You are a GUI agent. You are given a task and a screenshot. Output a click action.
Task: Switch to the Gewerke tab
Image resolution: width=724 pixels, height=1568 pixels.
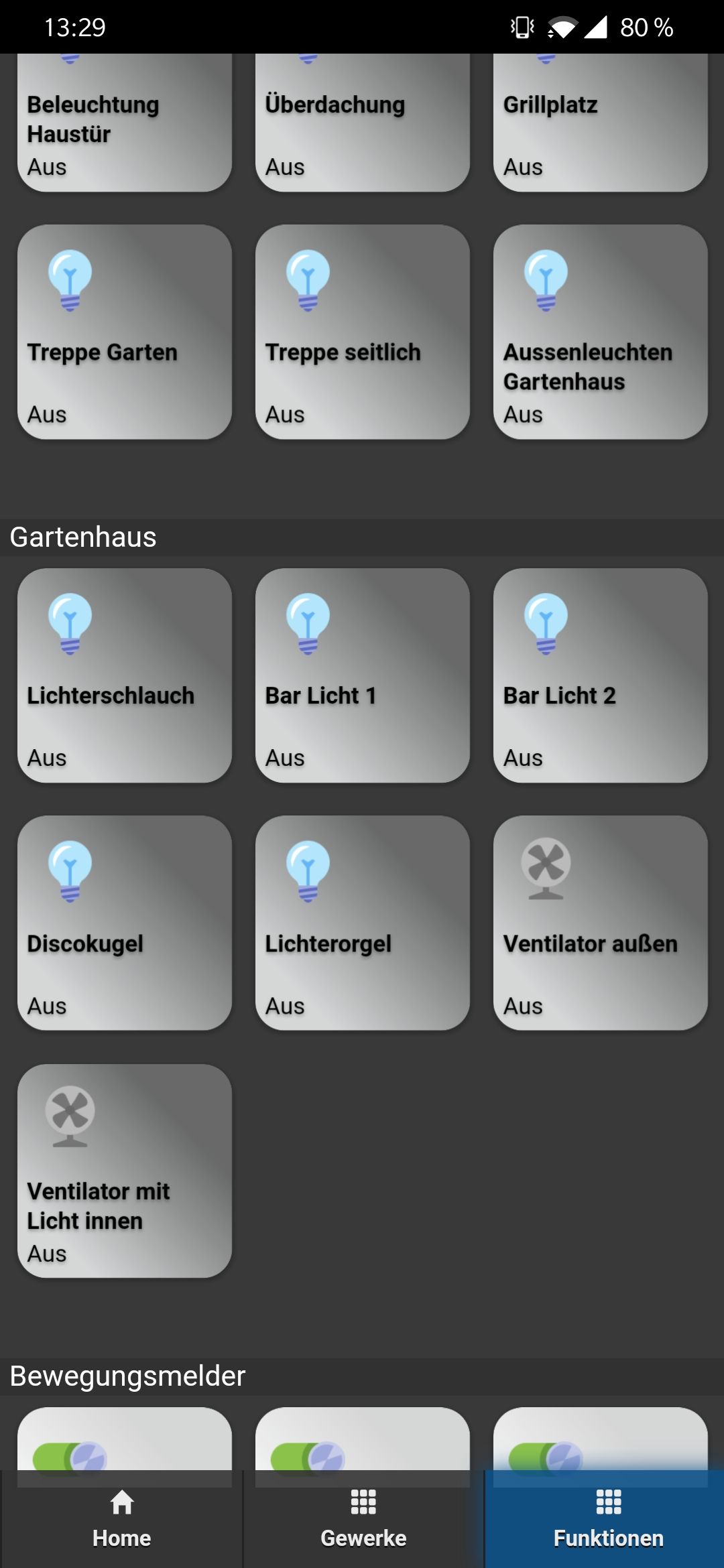pyautogui.click(x=363, y=1519)
